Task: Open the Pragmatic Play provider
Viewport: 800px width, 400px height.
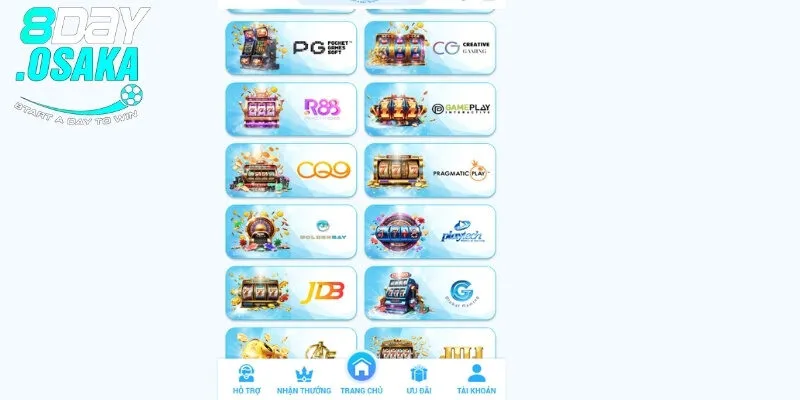Action: point(430,170)
